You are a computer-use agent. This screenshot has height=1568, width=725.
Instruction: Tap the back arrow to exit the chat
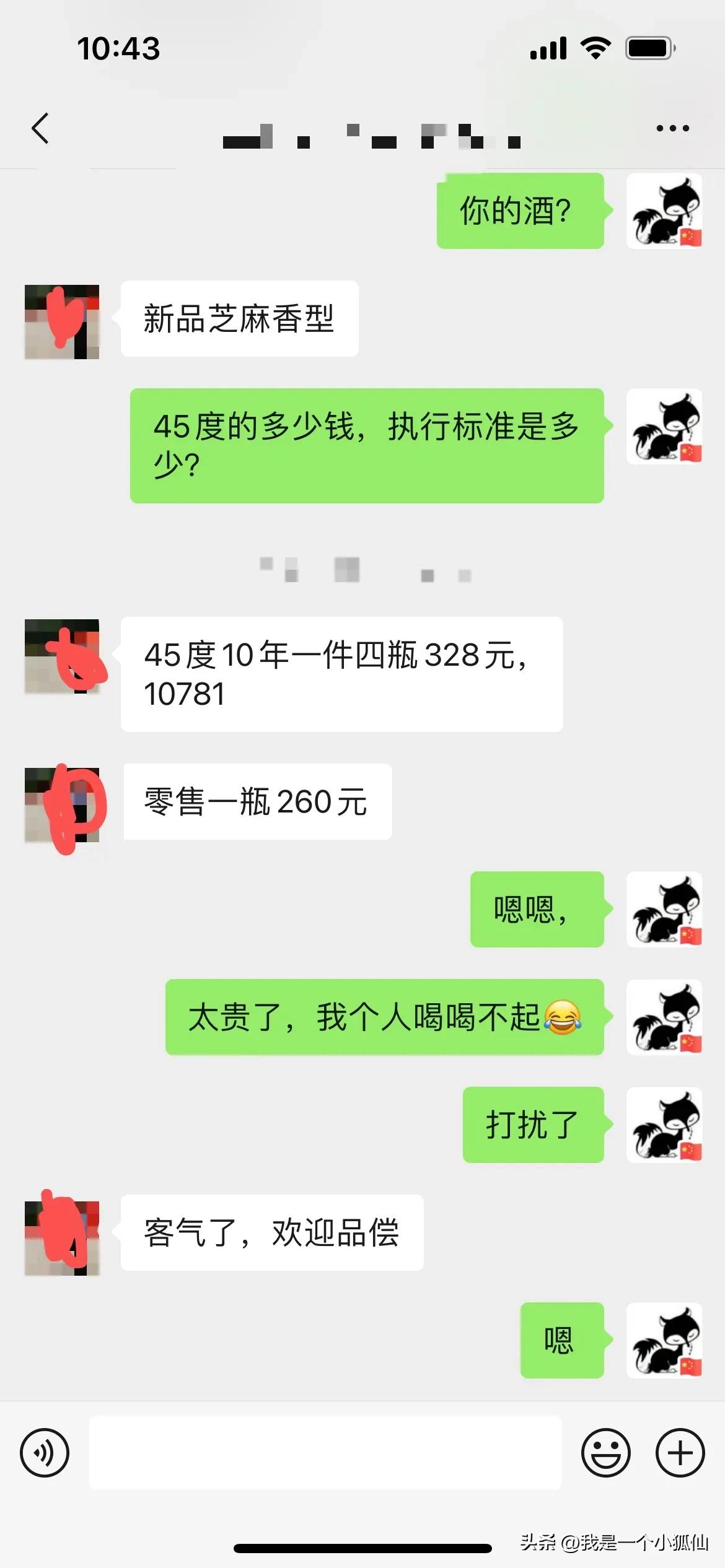pyautogui.click(x=41, y=128)
